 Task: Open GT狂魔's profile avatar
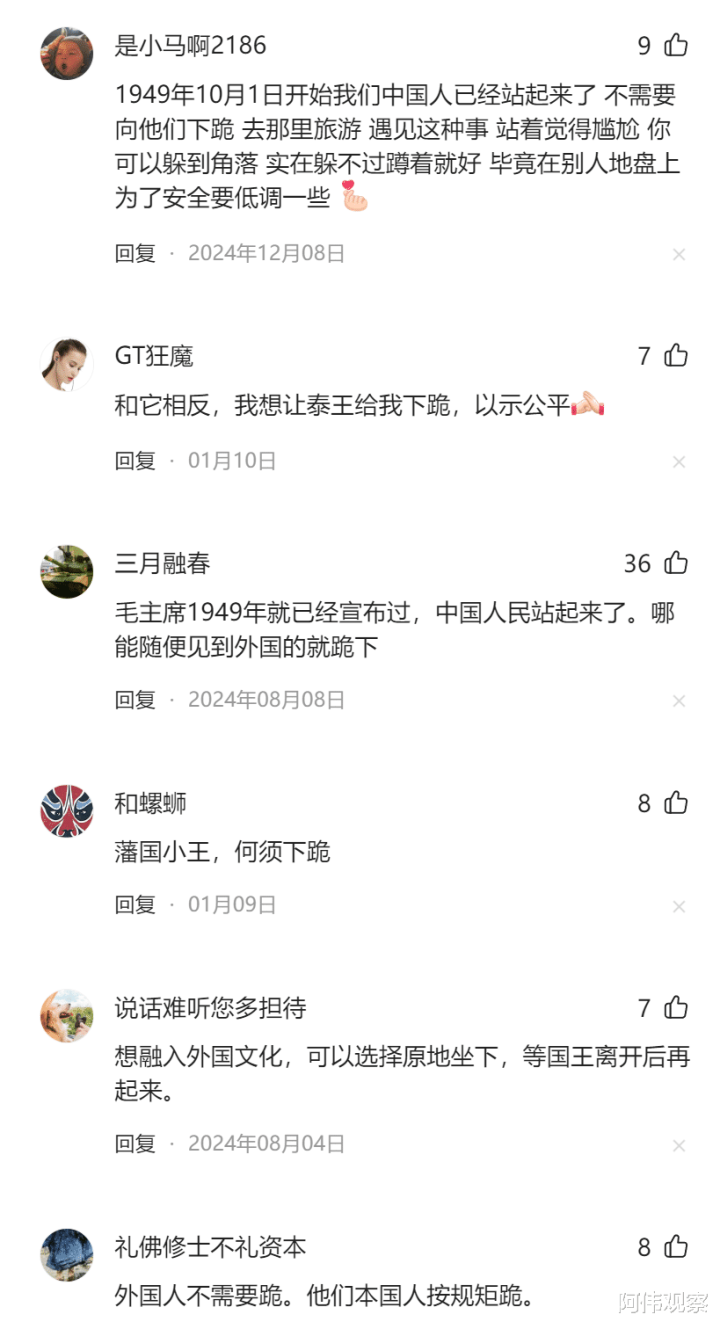pyautogui.click(x=67, y=365)
